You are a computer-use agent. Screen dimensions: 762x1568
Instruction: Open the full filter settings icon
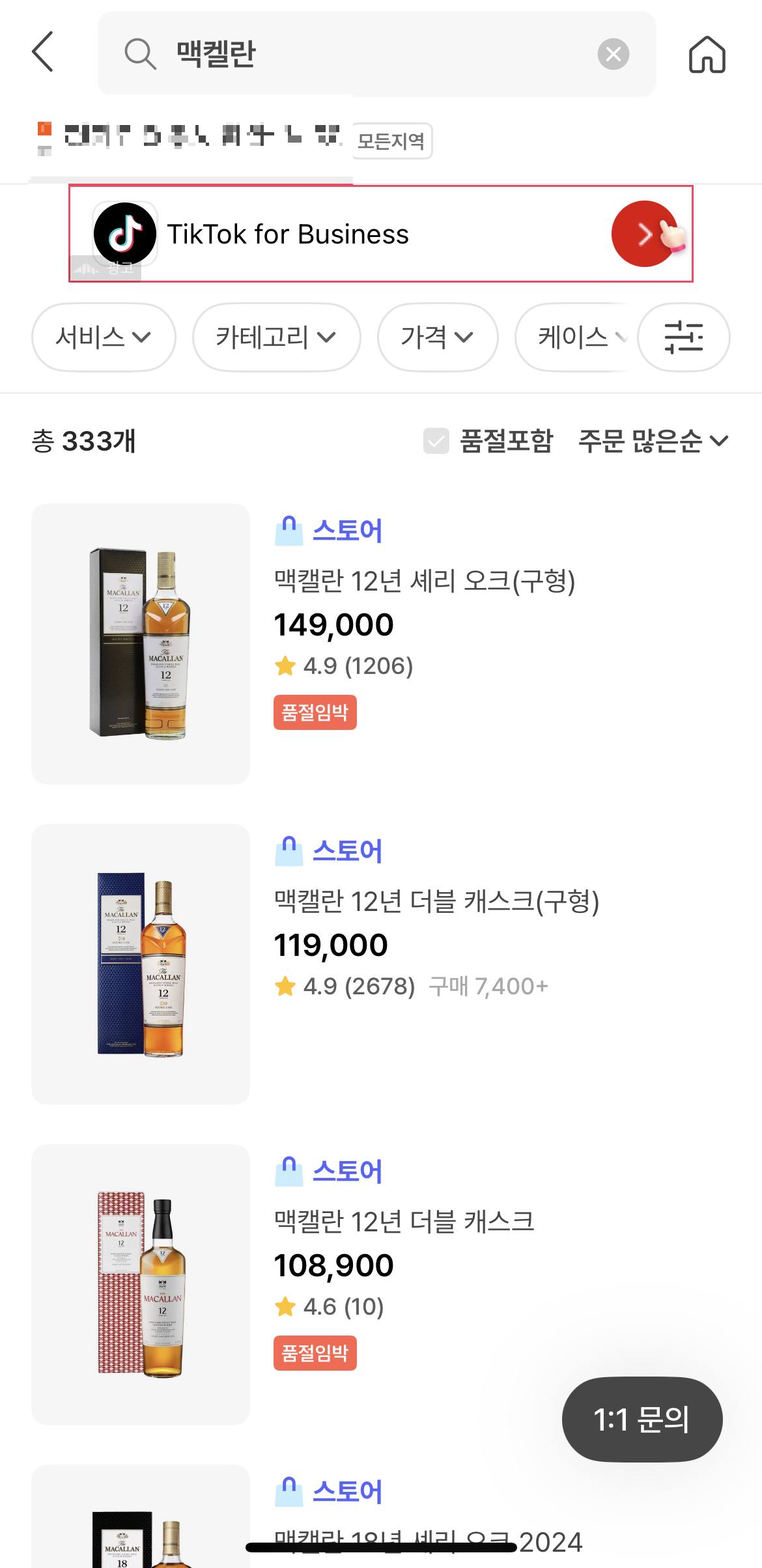coord(684,337)
